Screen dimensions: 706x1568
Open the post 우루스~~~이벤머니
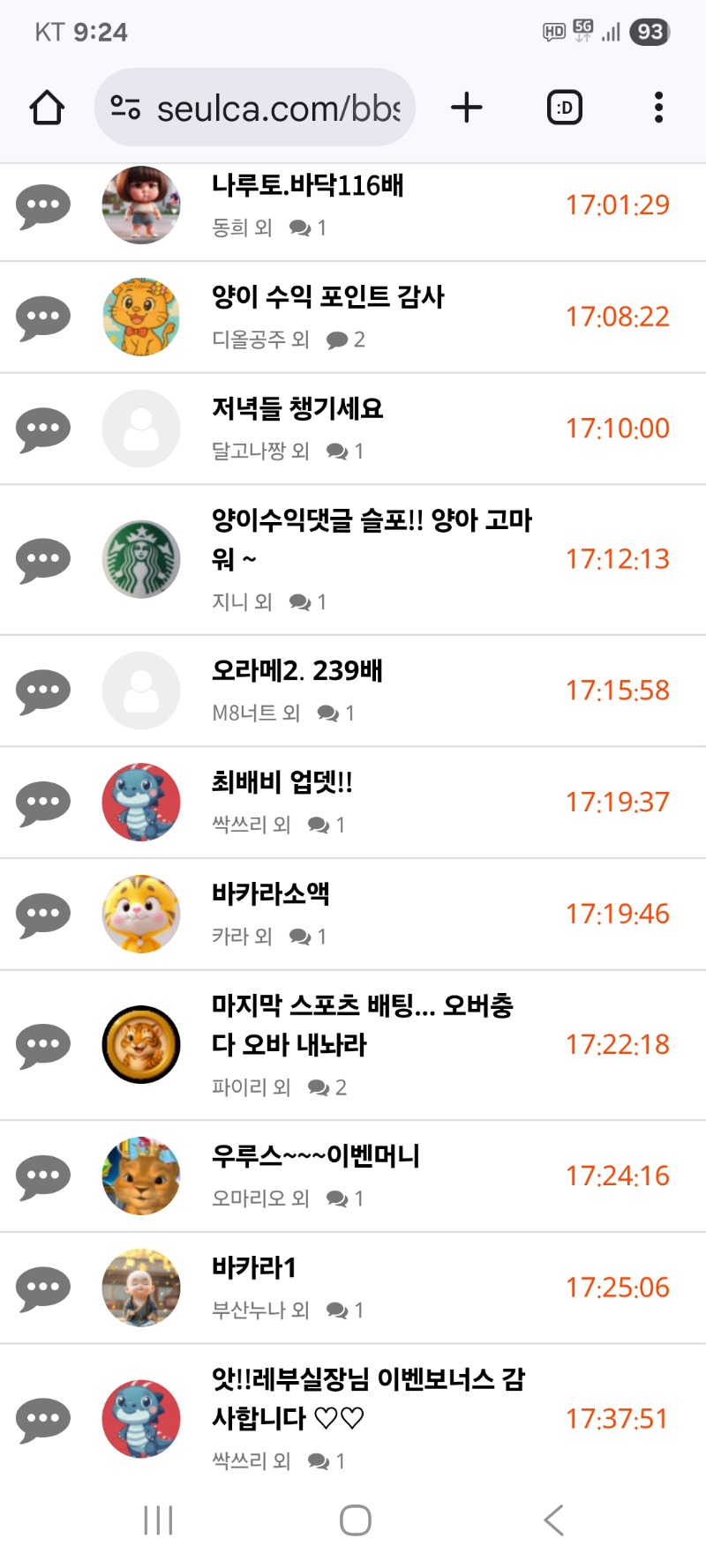(315, 1155)
